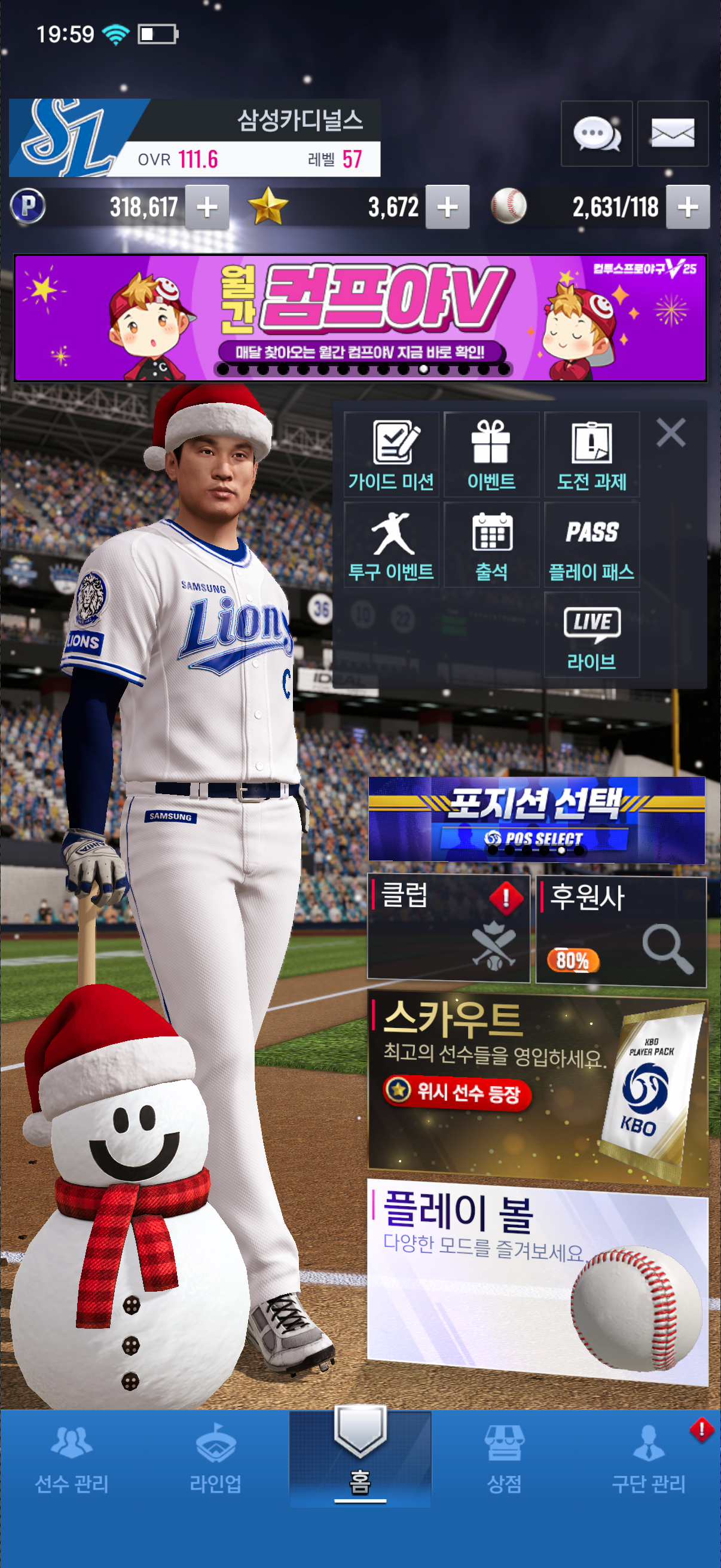
Task: Open the mailbox envelope icon
Action: (673, 133)
